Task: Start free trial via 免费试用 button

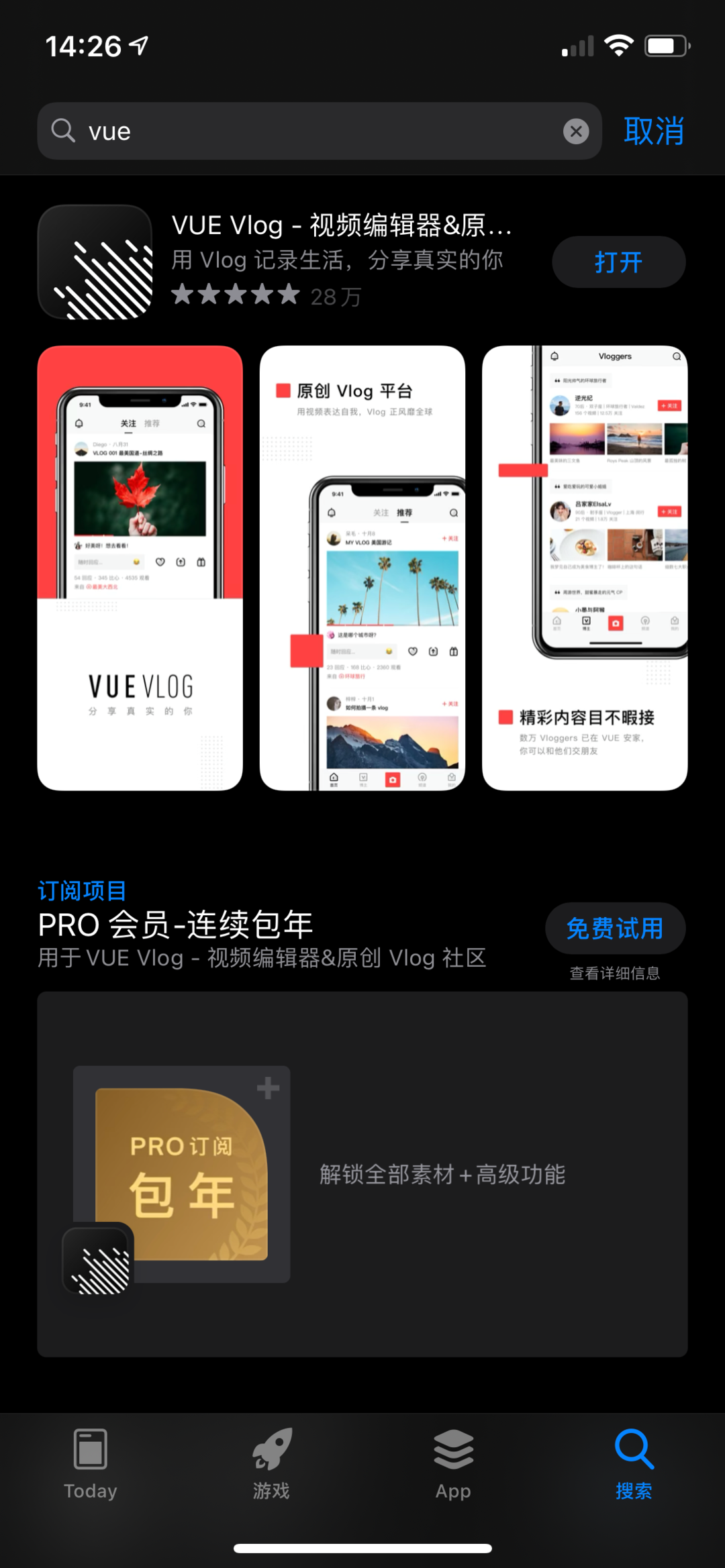Action: pyautogui.click(x=615, y=929)
